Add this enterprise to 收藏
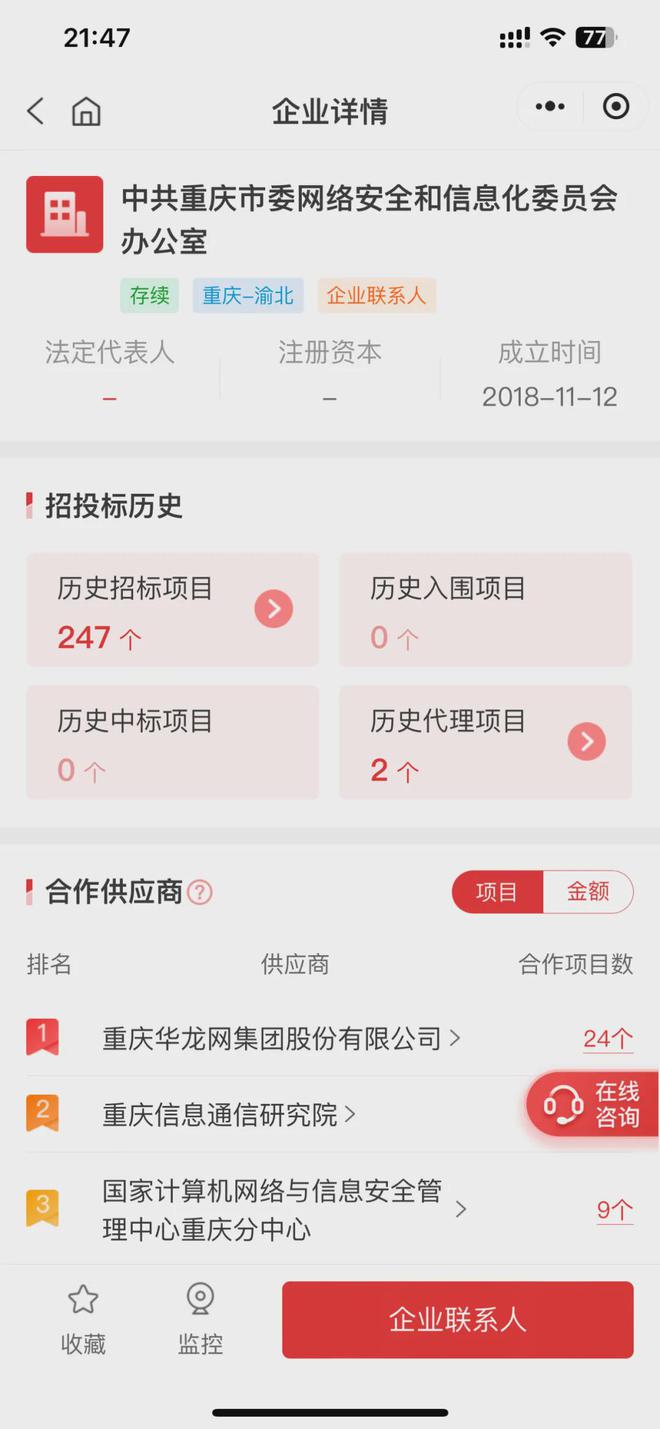 point(83,1320)
